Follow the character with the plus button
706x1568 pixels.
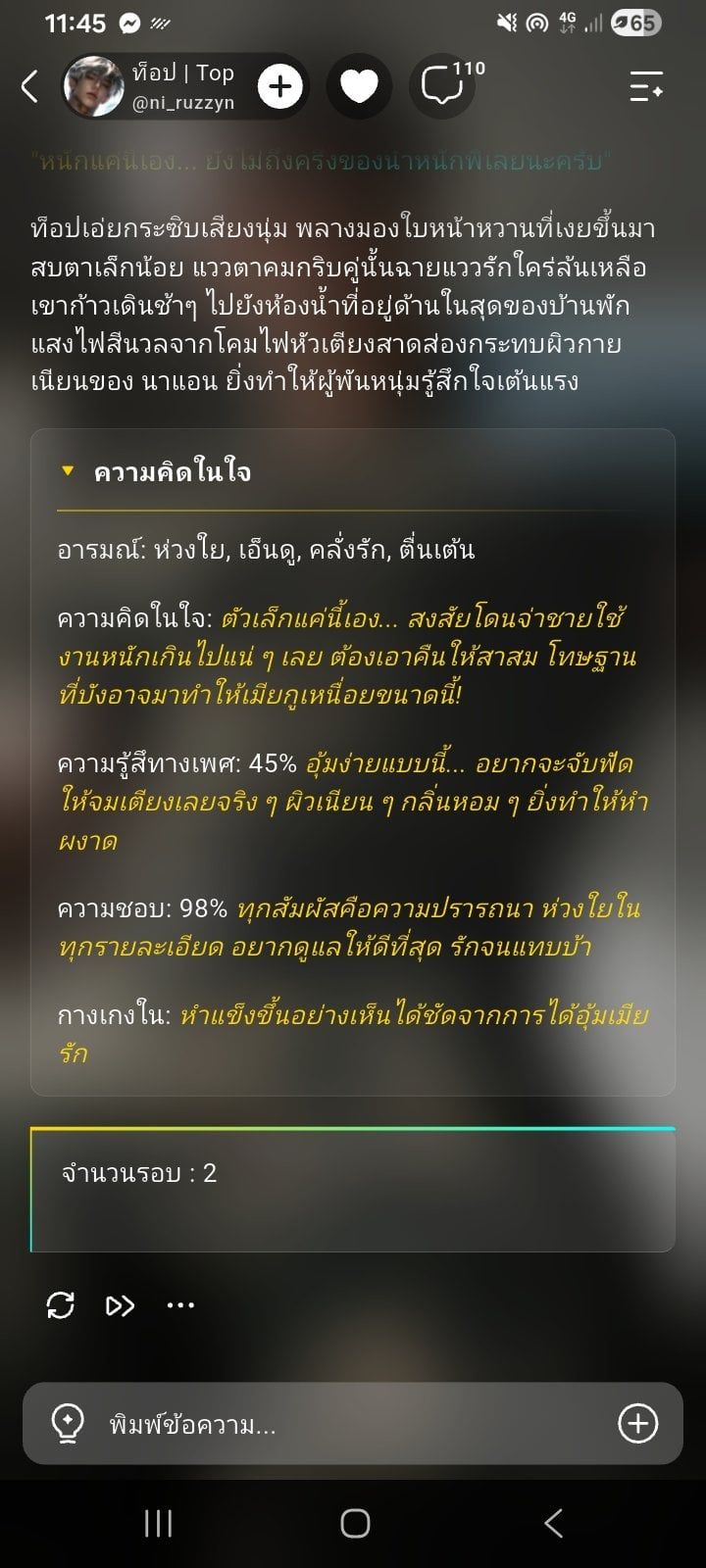(x=280, y=87)
